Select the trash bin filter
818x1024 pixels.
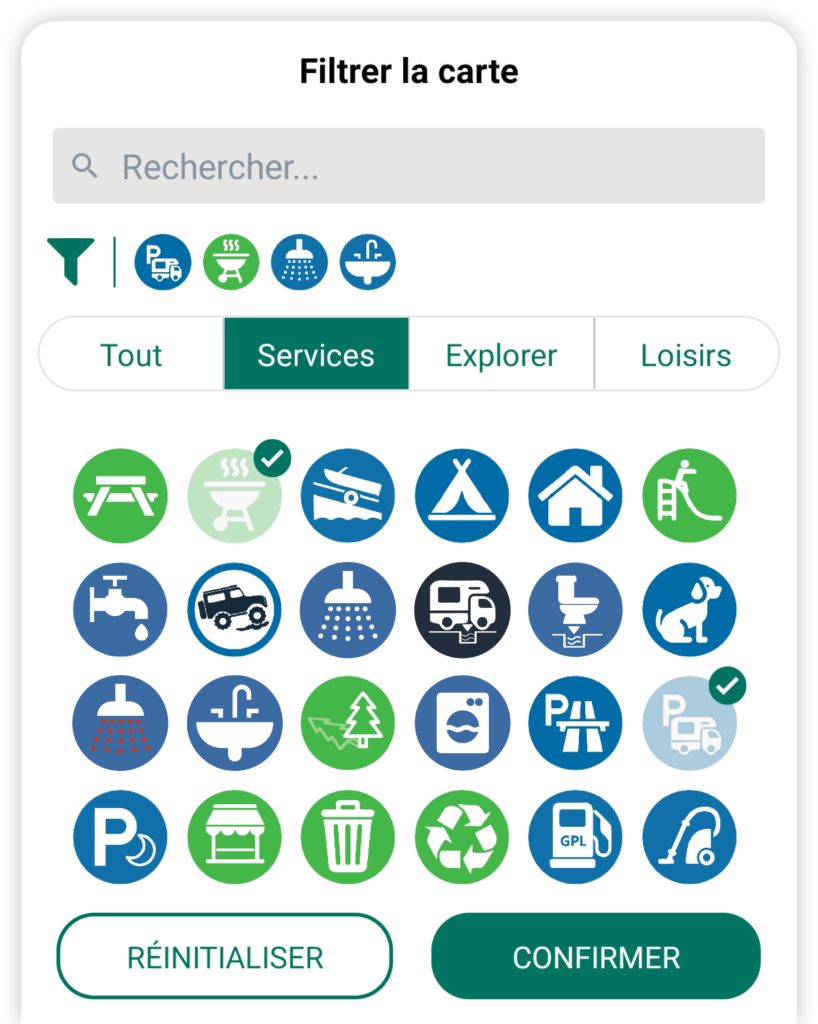coord(348,837)
